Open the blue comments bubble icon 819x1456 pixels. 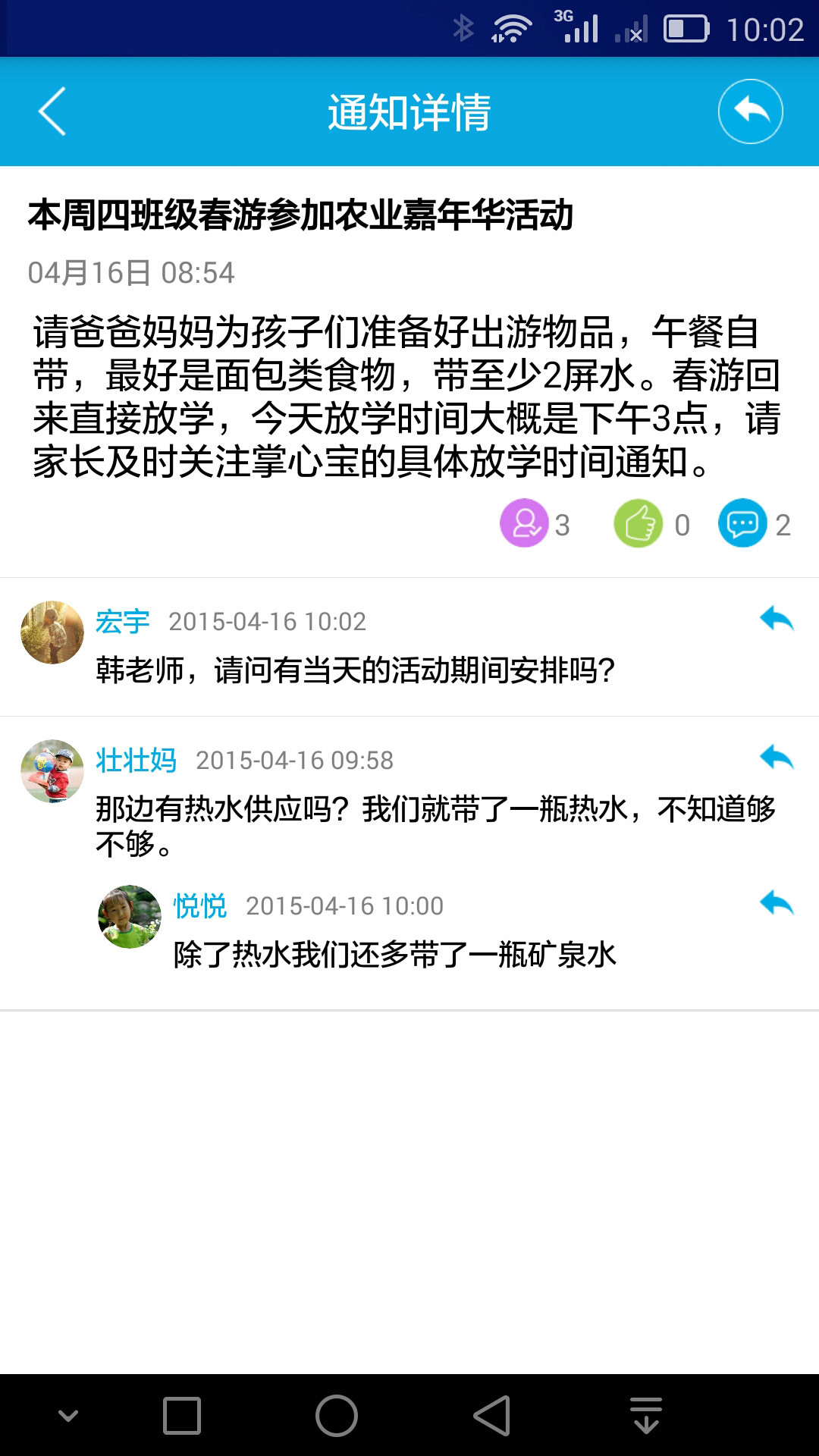[742, 523]
